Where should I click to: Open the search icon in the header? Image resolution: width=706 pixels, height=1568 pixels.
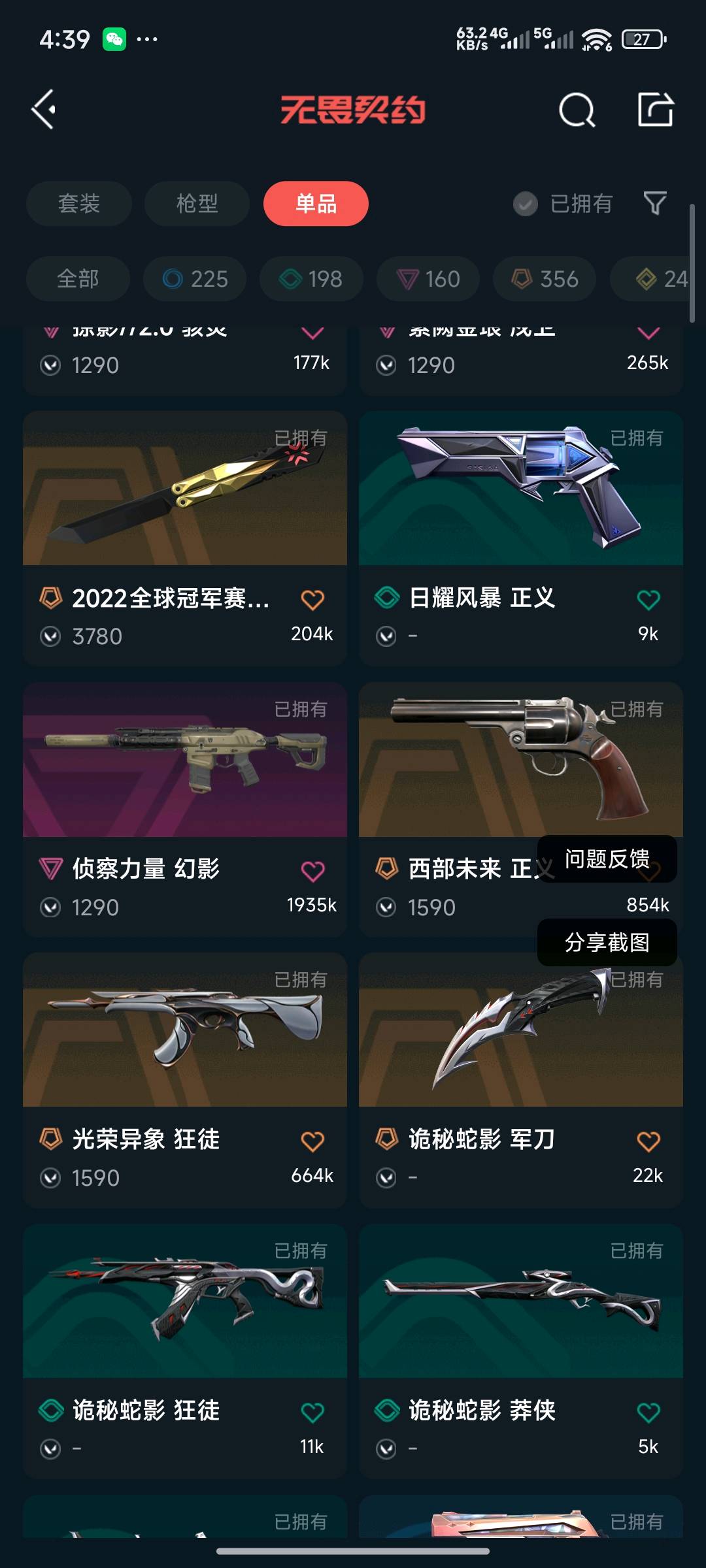coord(577,110)
